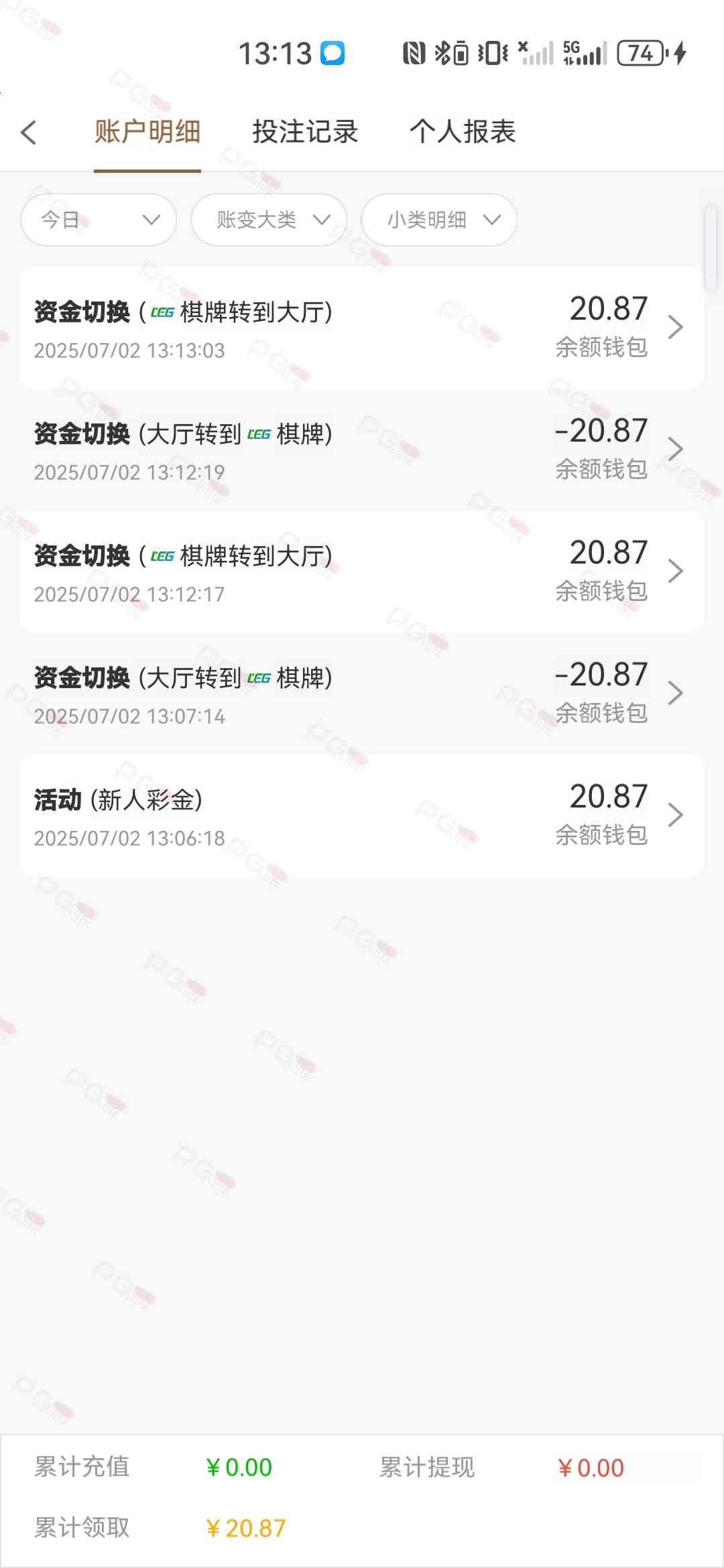Switch to the 个人报表 tab
The image size is (724, 1568).
(x=463, y=132)
